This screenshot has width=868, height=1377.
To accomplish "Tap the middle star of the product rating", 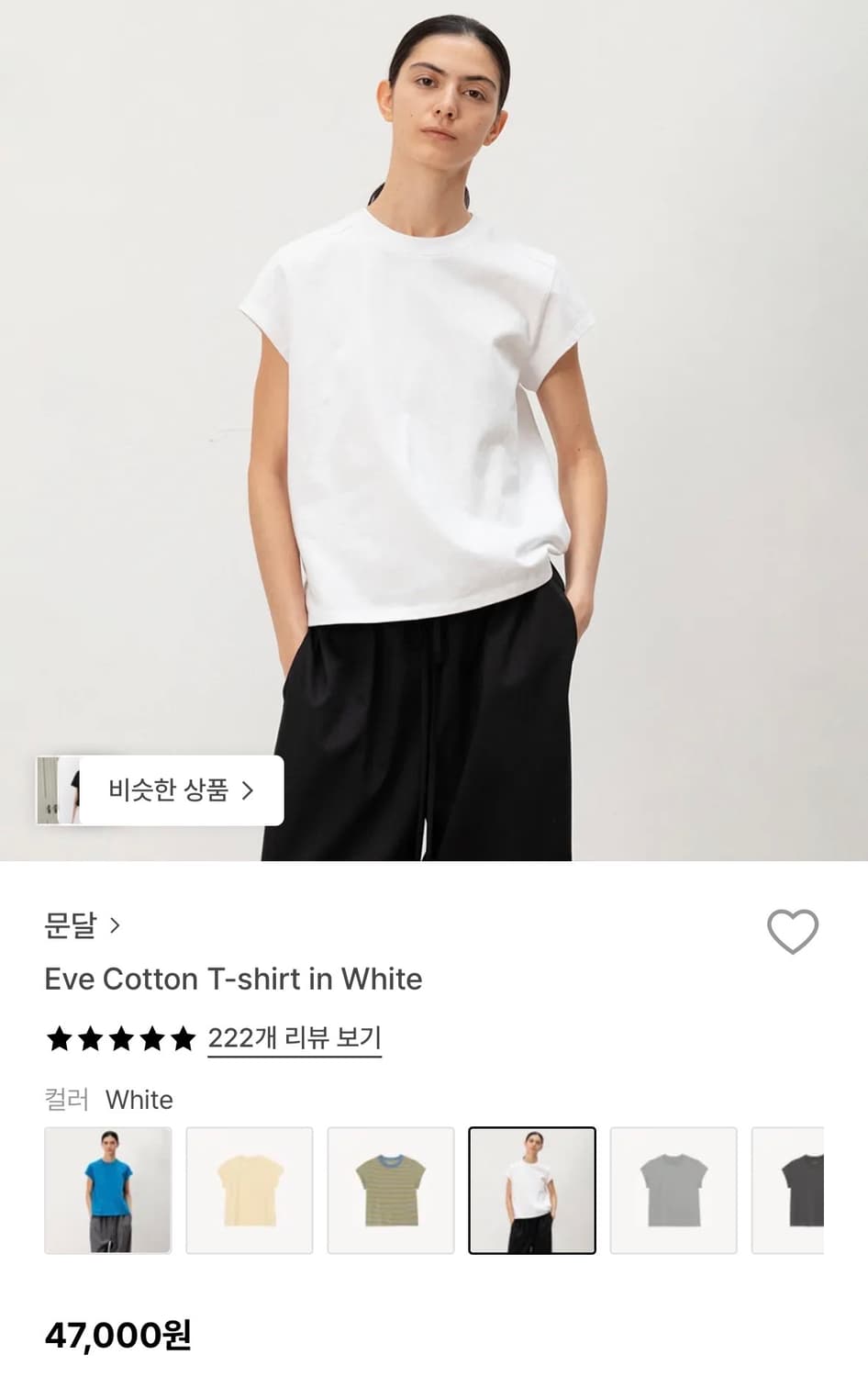I will tap(119, 1038).
